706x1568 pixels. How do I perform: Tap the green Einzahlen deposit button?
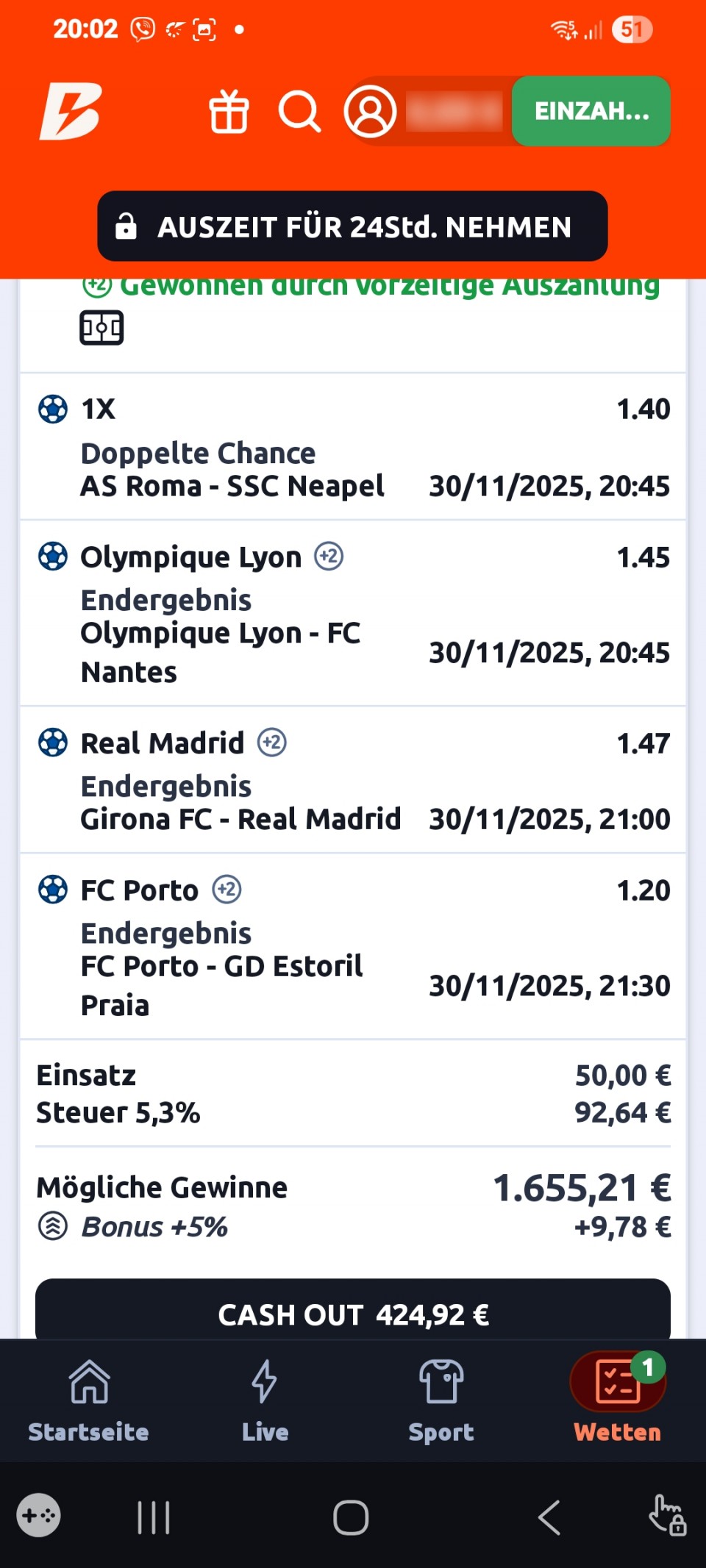591,111
